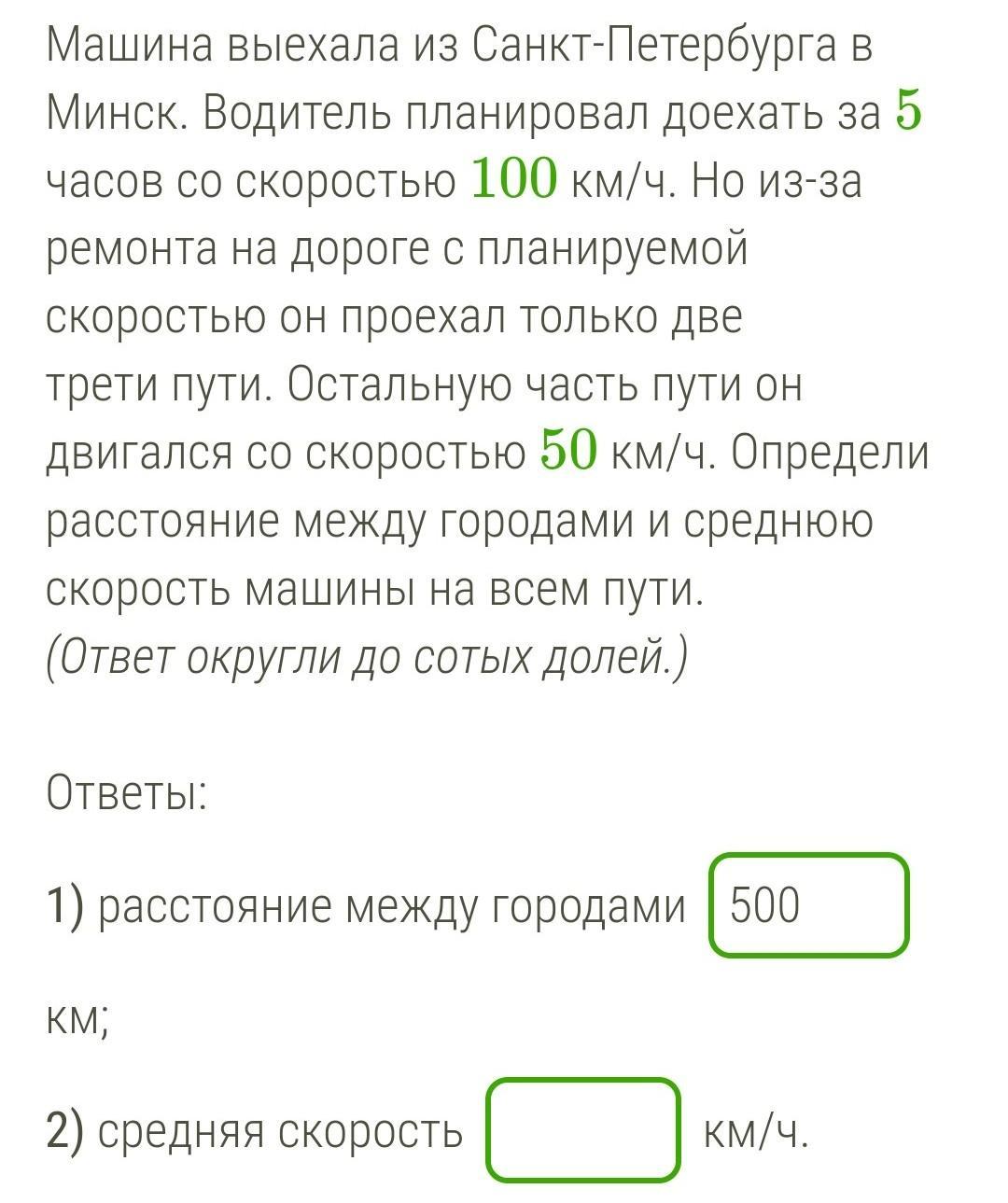Select the empty average speed answer field

583,1130
